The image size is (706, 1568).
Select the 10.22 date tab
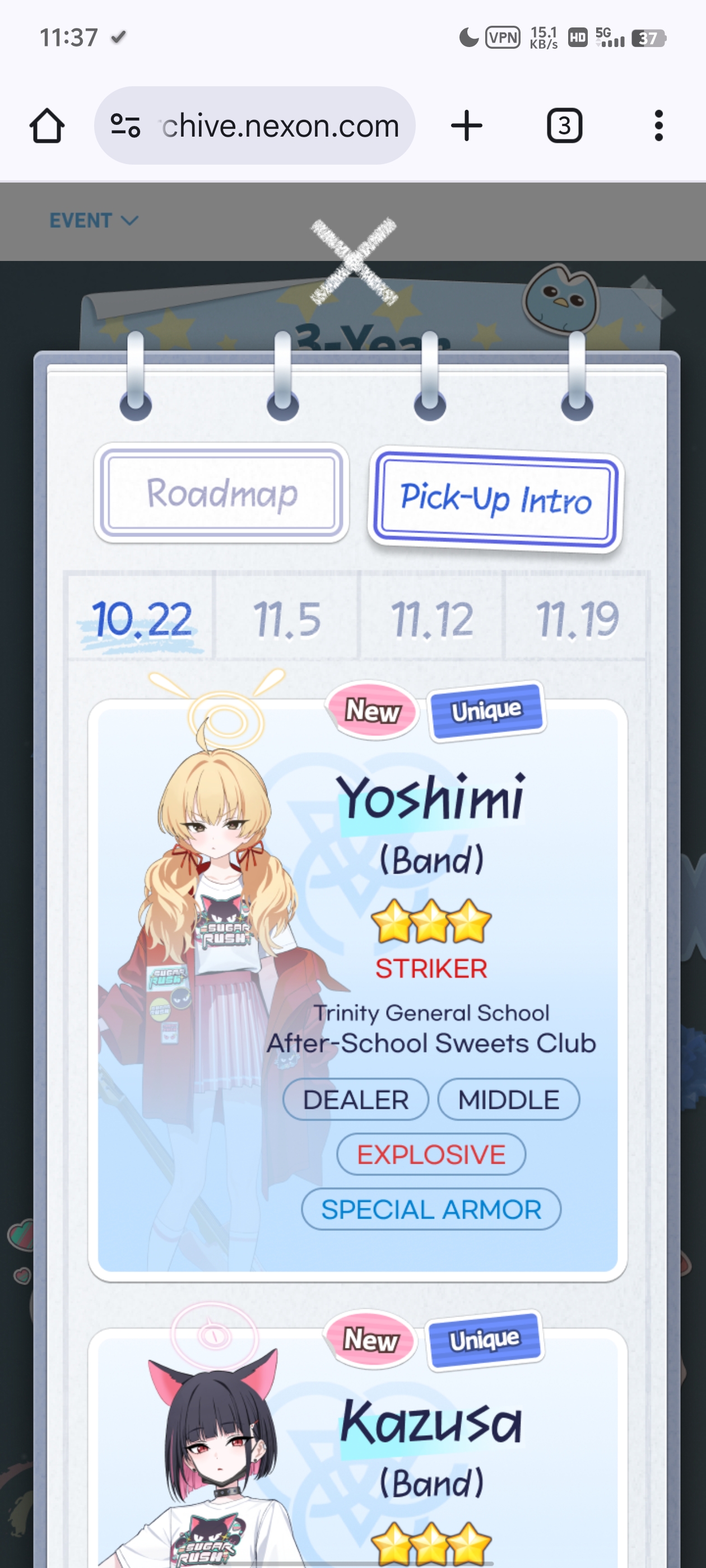[x=141, y=620]
